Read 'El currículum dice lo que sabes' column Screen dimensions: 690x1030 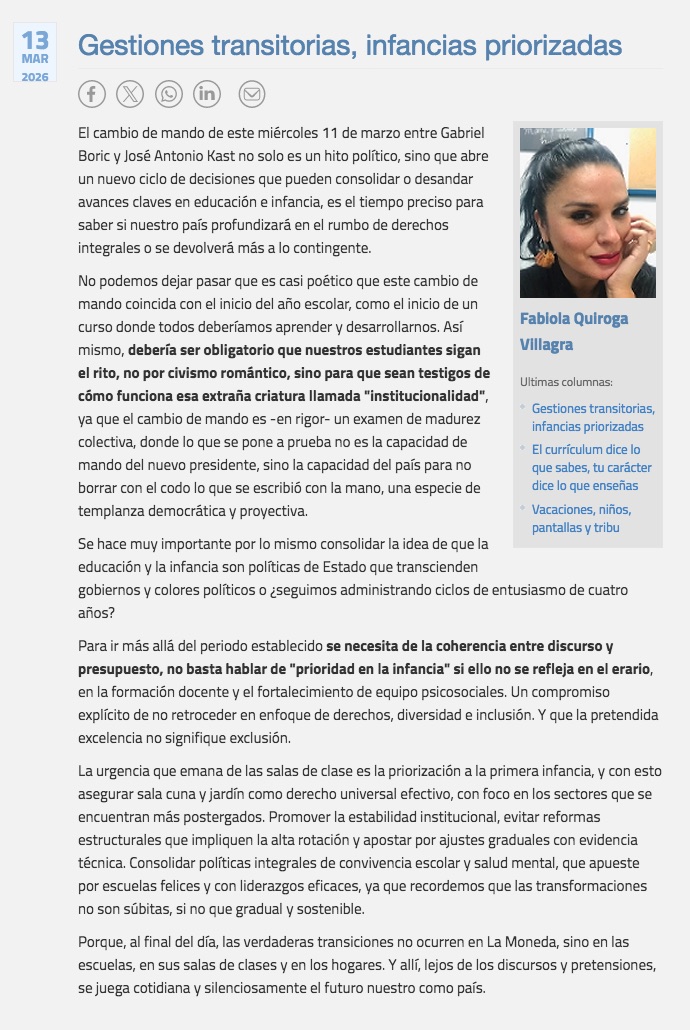click(x=591, y=467)
